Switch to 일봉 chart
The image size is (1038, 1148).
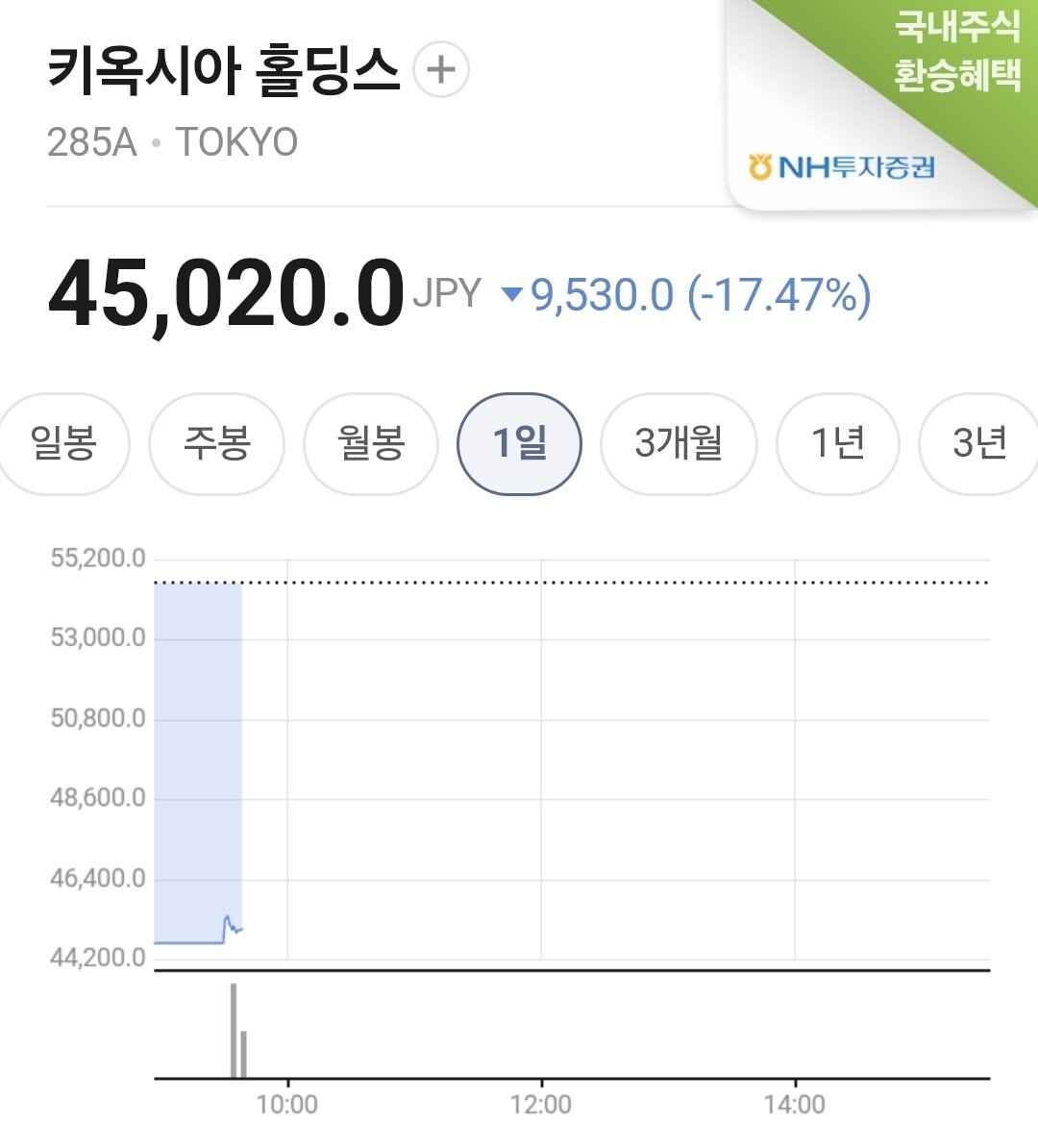pos(63,443)
